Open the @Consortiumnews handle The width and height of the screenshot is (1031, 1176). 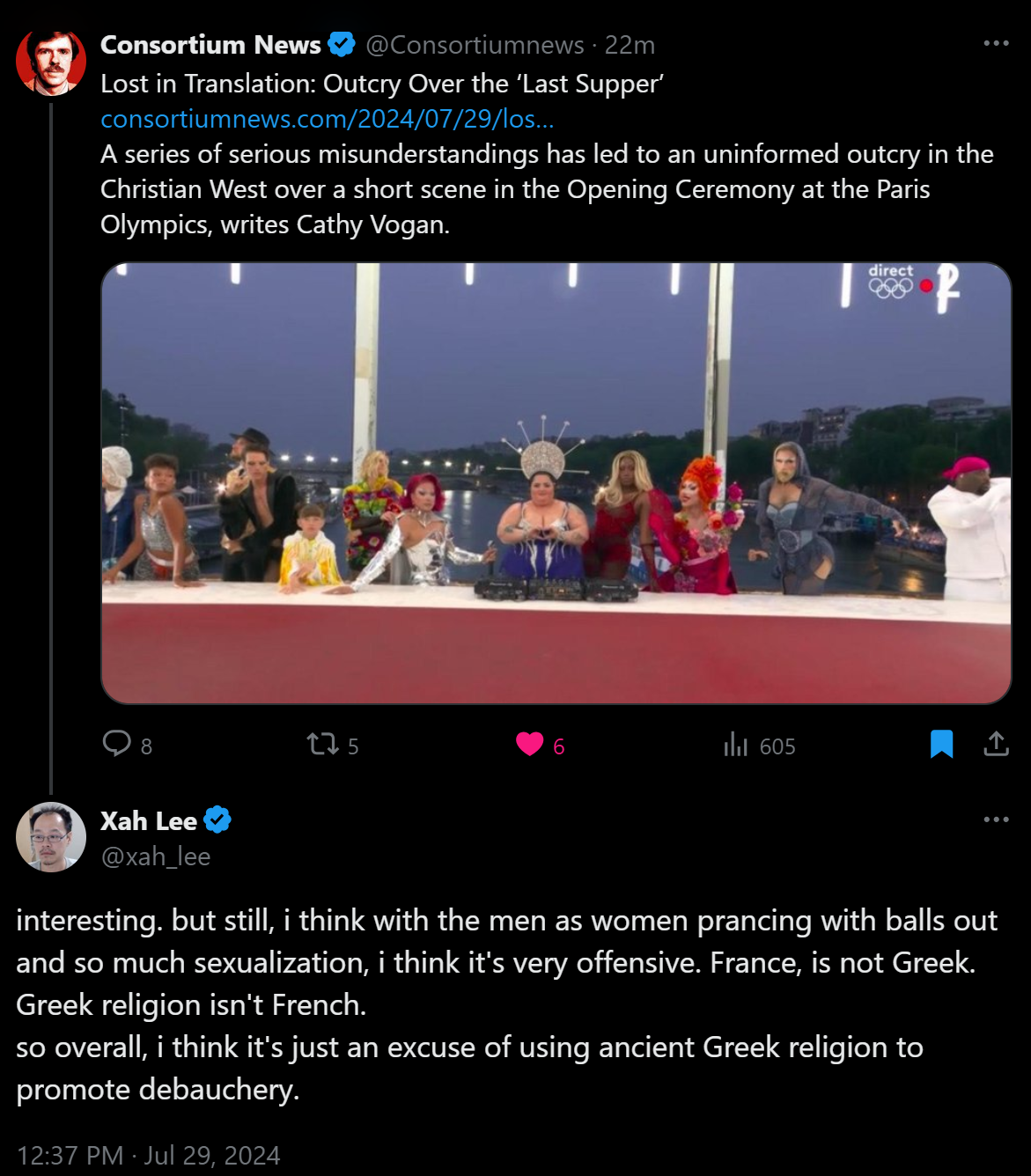[475, 45]
